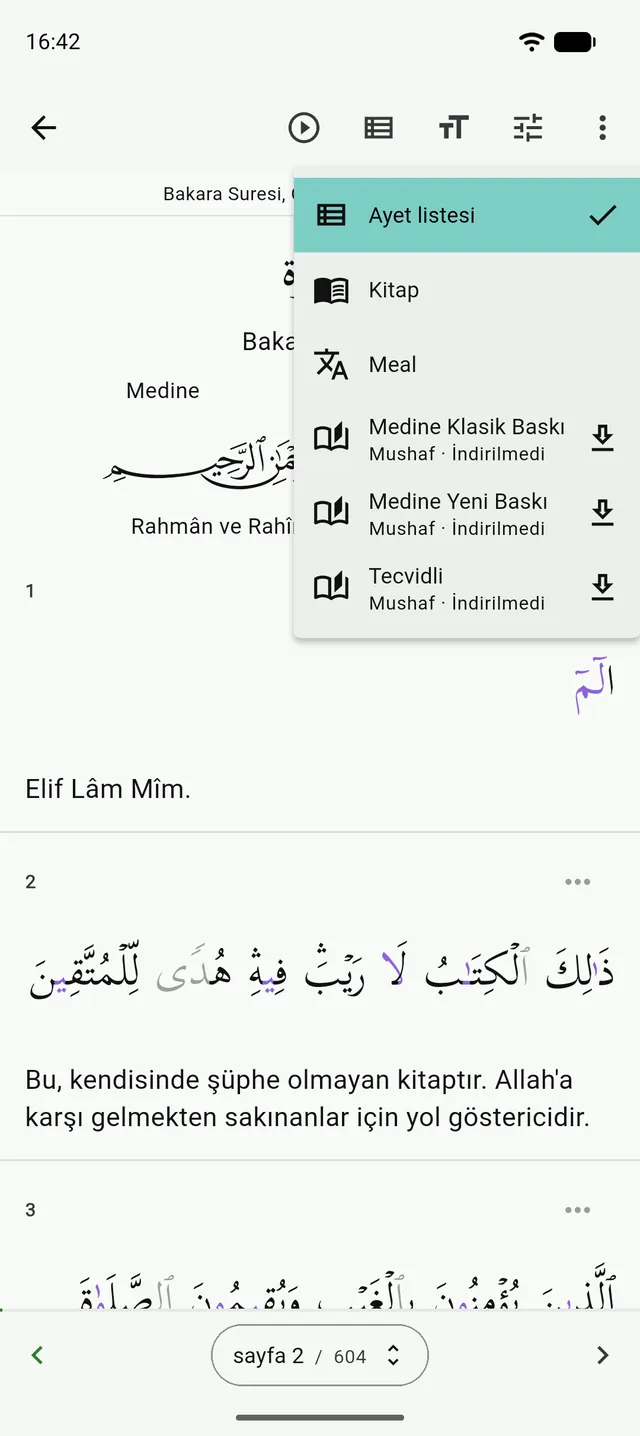Select the Ayet listesi view option

click(467, 215)
